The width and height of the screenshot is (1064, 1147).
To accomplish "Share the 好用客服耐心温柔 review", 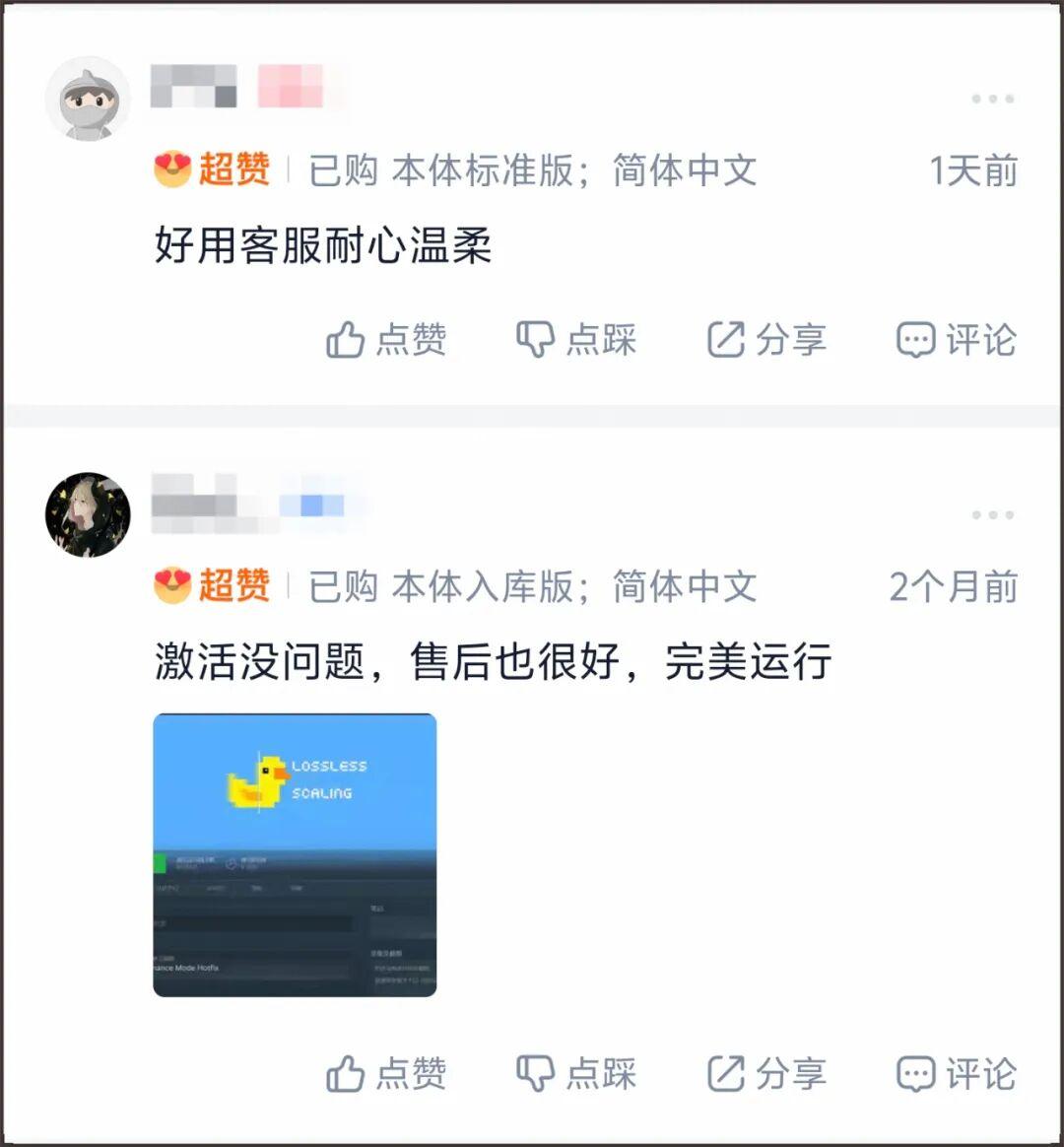I will coord(766,340).
